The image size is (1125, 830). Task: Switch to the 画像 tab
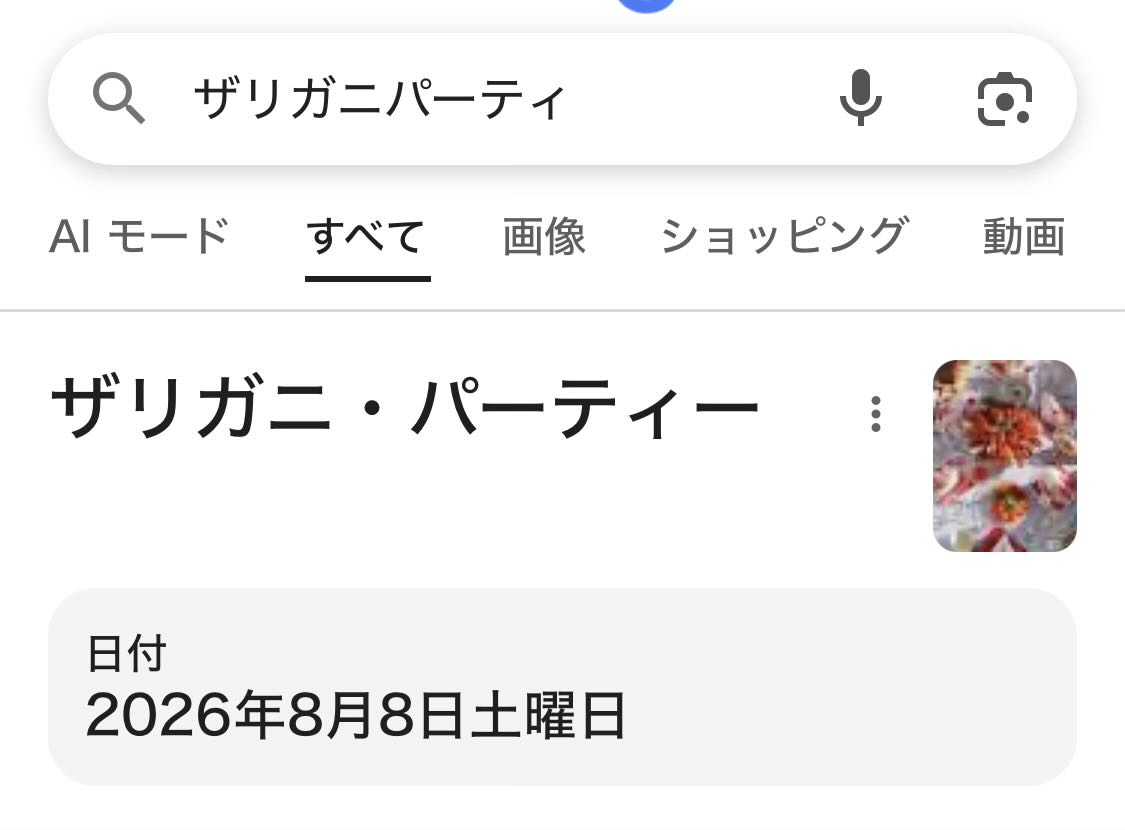coord(544,237)
